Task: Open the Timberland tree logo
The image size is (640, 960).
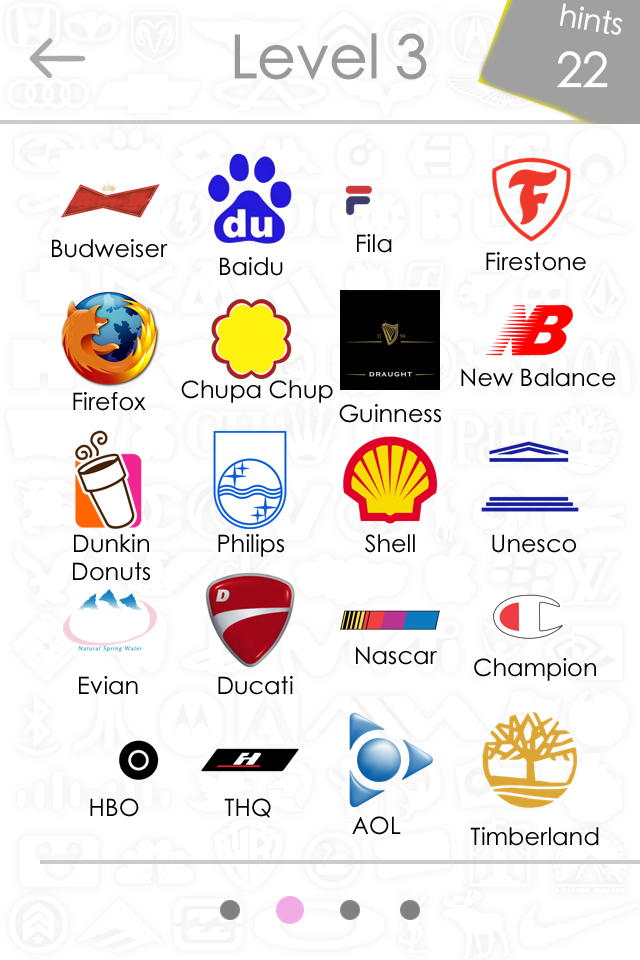Action: pos(530,761)
